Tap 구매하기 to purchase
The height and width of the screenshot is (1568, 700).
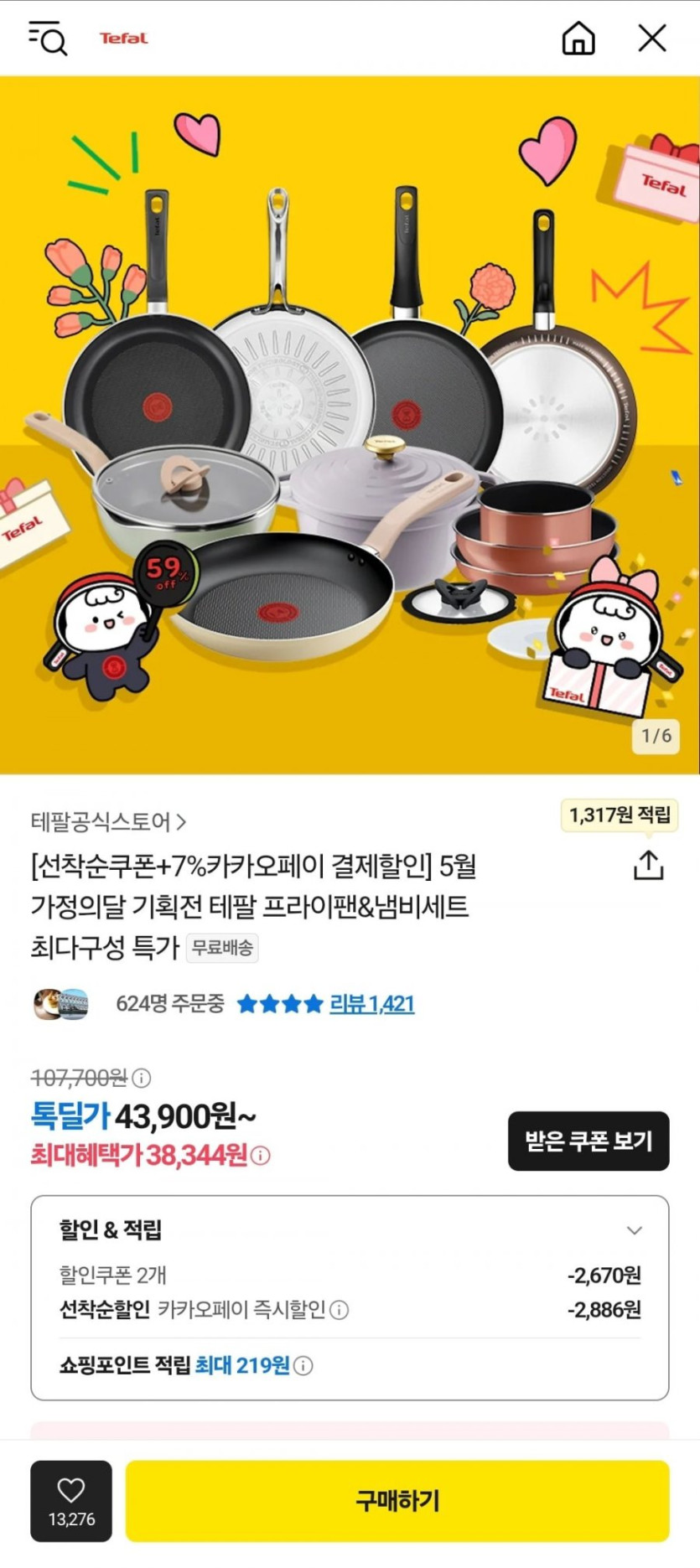pos(397,1501)
